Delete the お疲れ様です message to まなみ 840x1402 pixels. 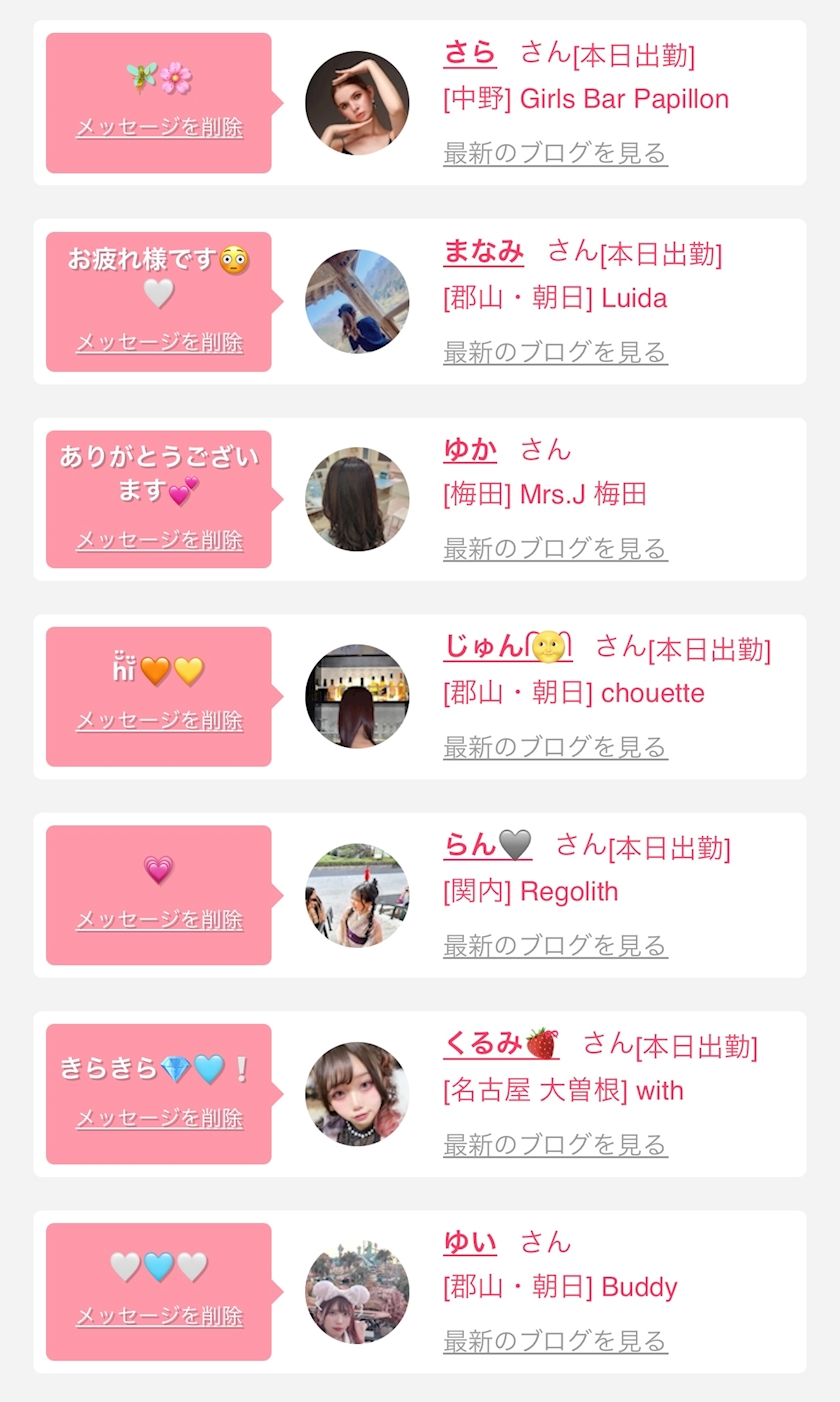[x=159, y=342]
